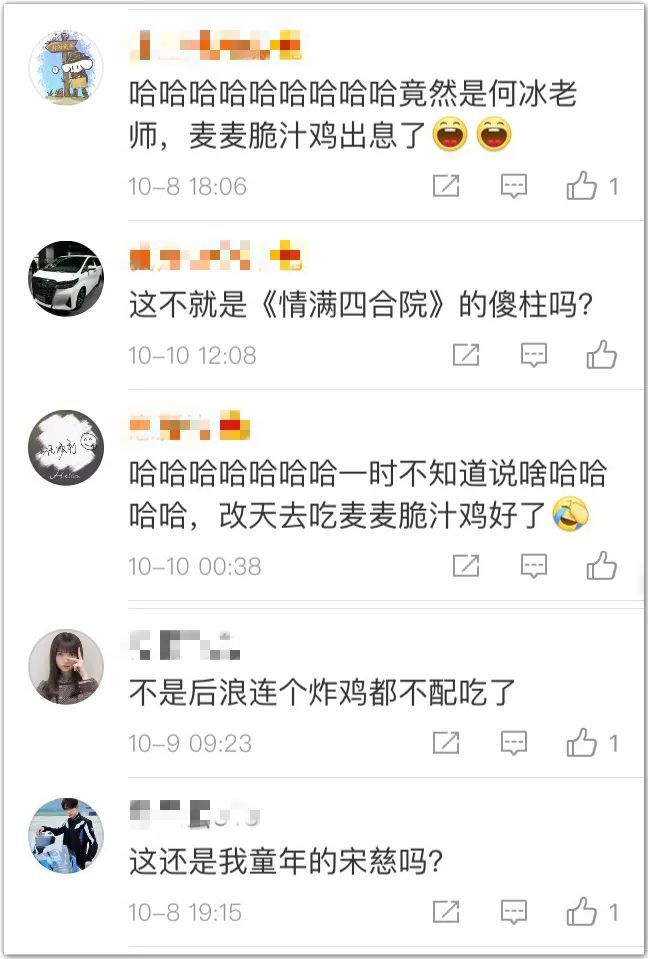
Task: Open the avatar of the 宋慈 commenter
Action: click(66, 835)
